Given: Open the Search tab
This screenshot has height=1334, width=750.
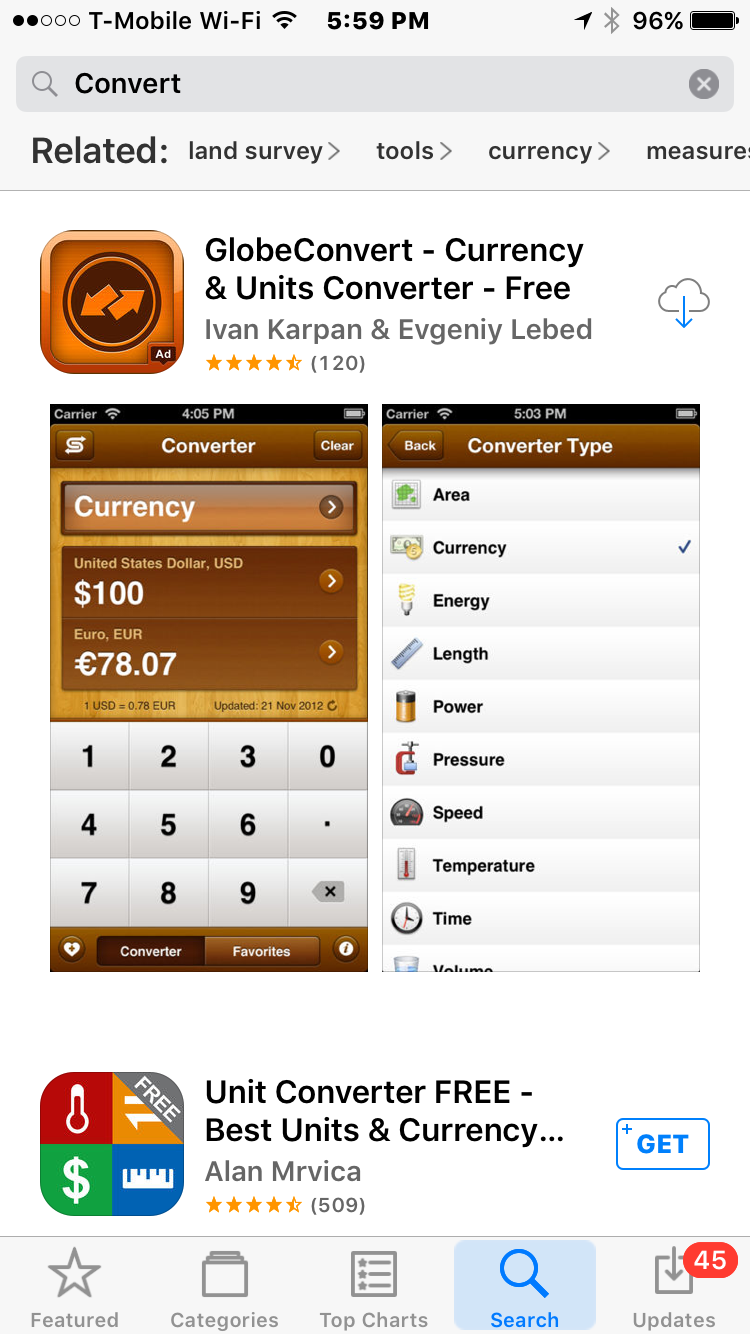Looking at the screenshot, I should tap(524, 1288).
